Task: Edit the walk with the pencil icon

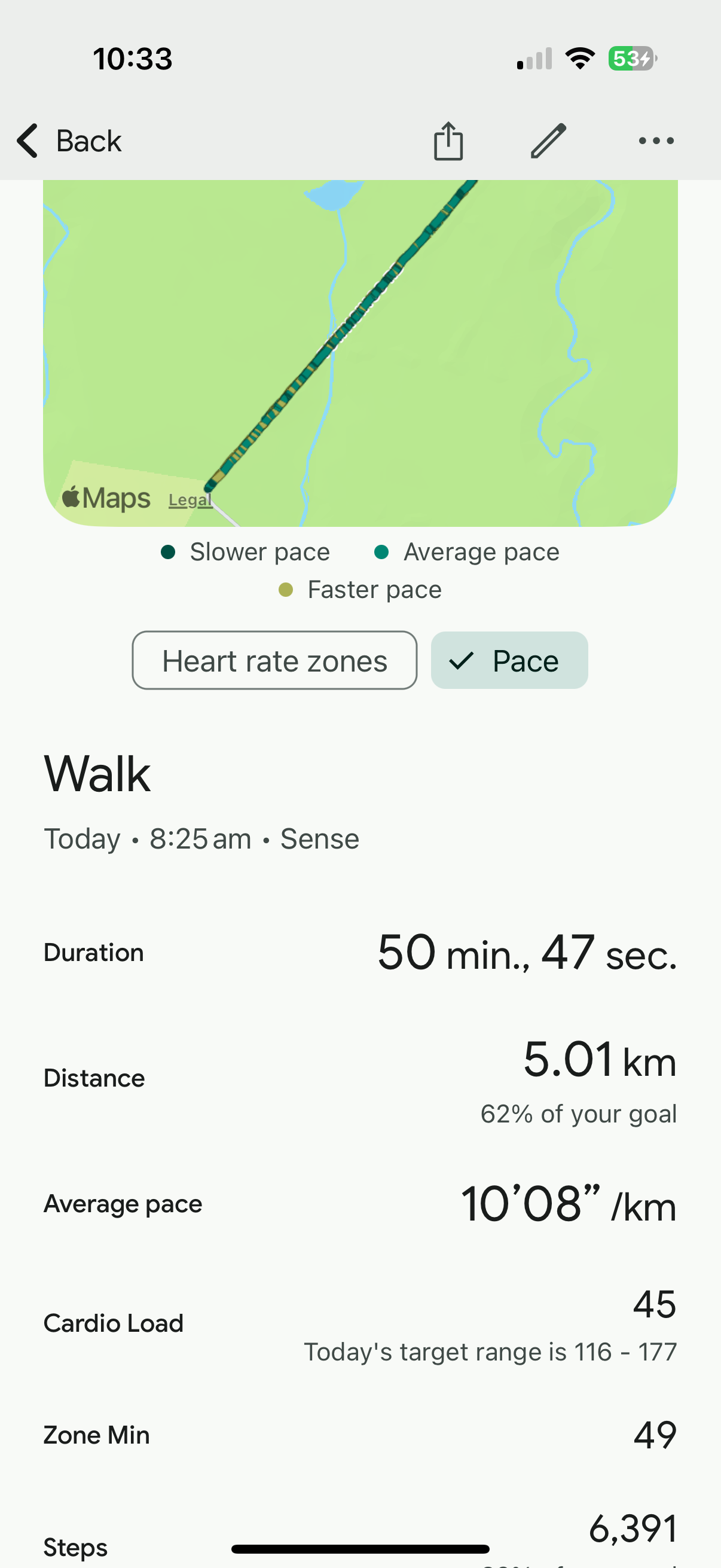Action: click(x=548, y=141)
